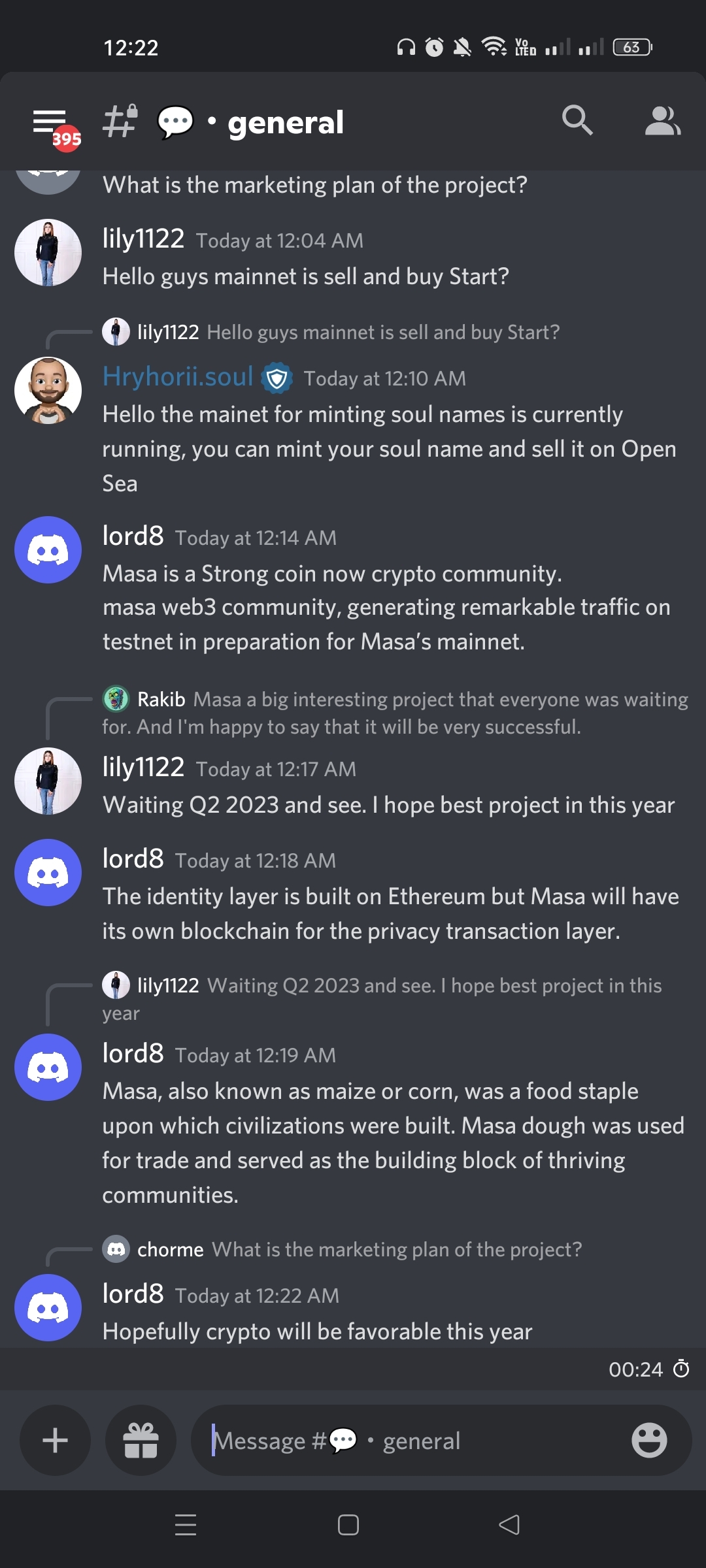Search messages in the general channel
Viewport: 706px width, 1568px height.
577,121
